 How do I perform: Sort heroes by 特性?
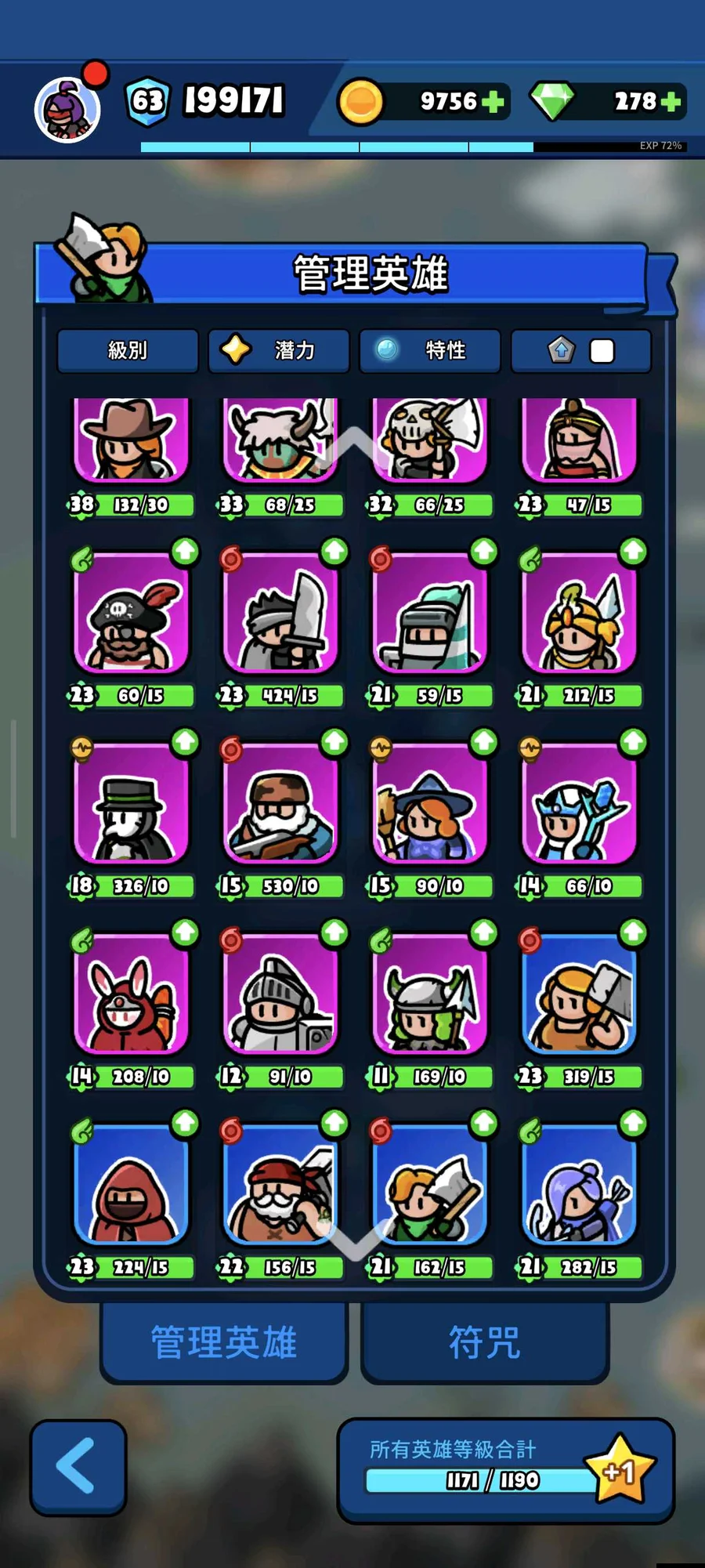tap(430, 350)
